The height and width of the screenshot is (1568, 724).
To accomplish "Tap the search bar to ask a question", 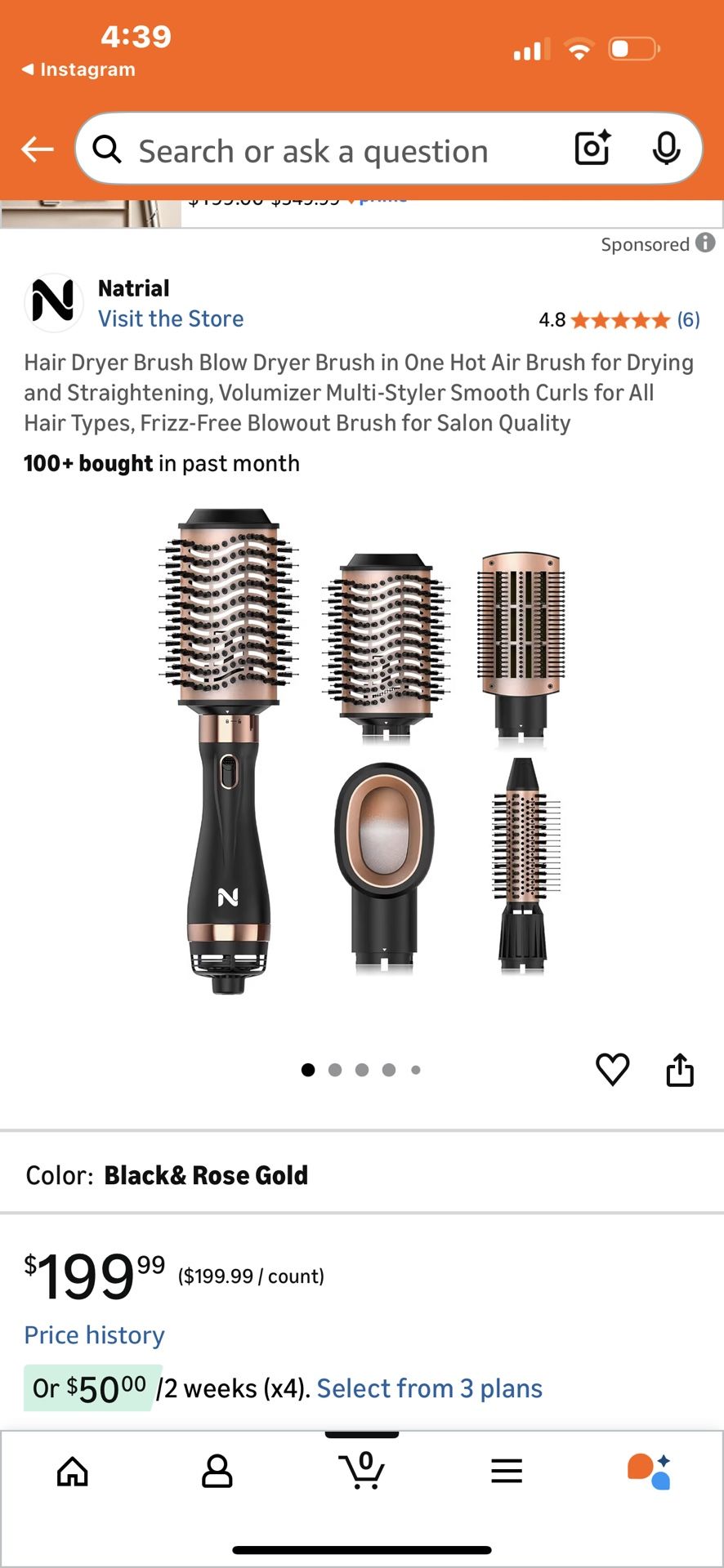I will click(x=315, y=149).
